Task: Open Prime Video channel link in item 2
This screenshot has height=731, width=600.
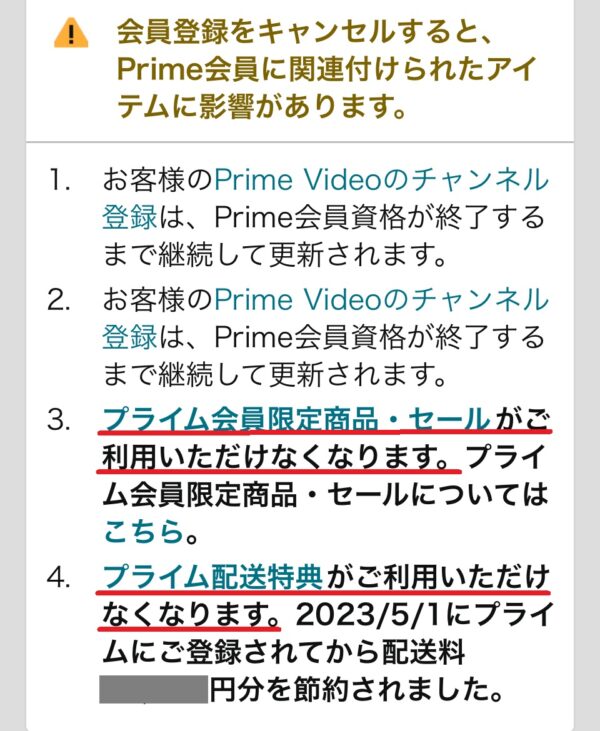Action: click(x=381, y=299)
